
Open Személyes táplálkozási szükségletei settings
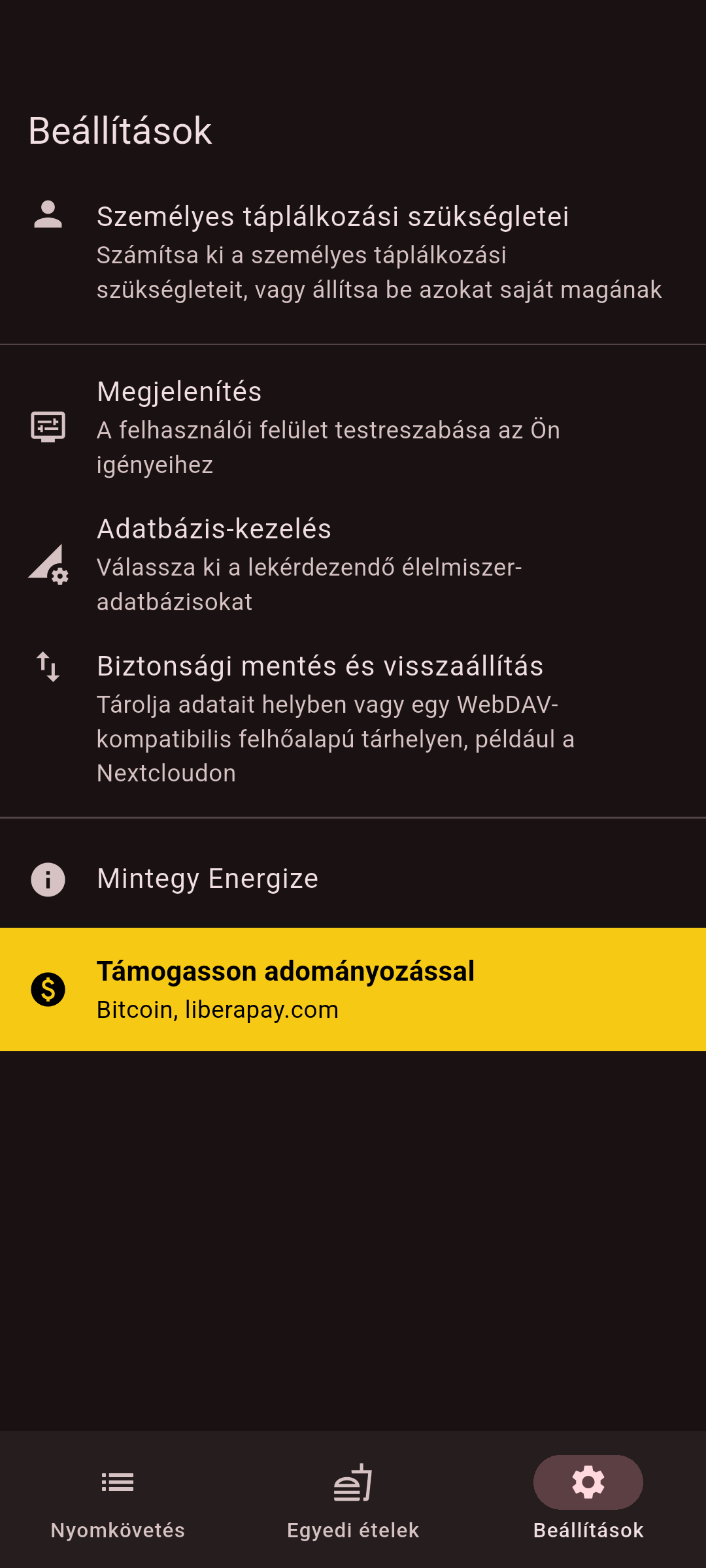pos(353,252)
